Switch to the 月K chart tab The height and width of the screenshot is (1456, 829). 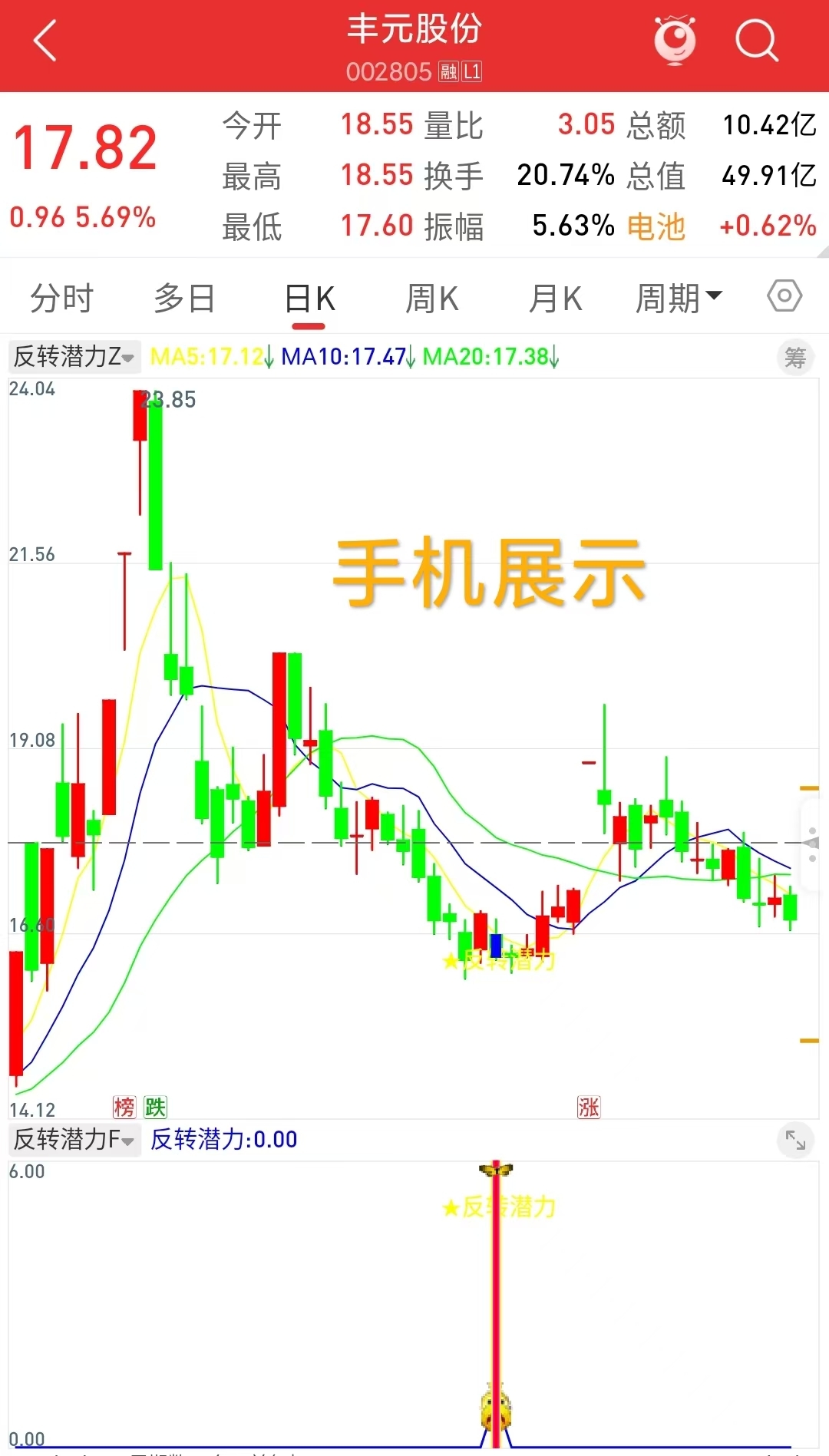tap(556, 299)
